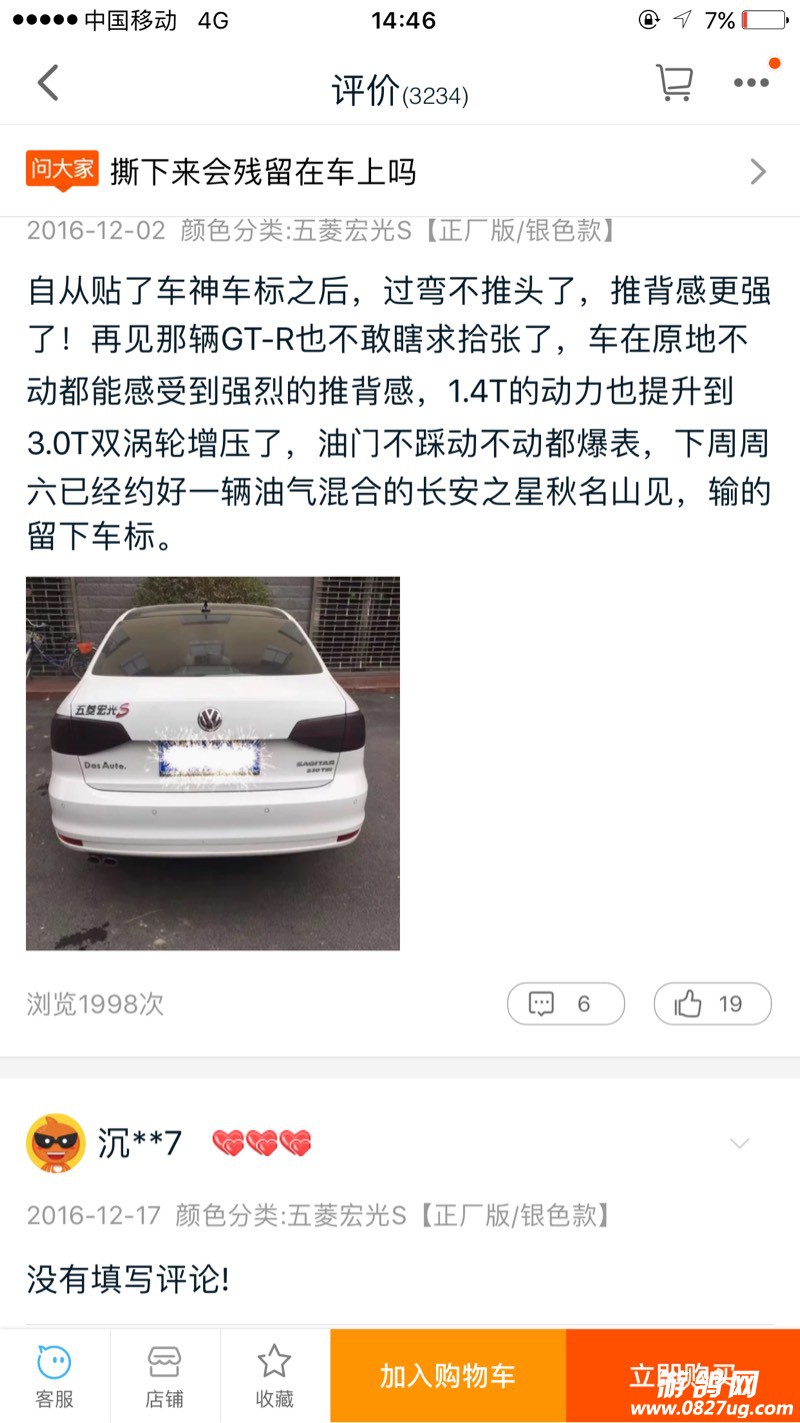
Task: Open the shopping cart icon
Action: pos(674,83)
